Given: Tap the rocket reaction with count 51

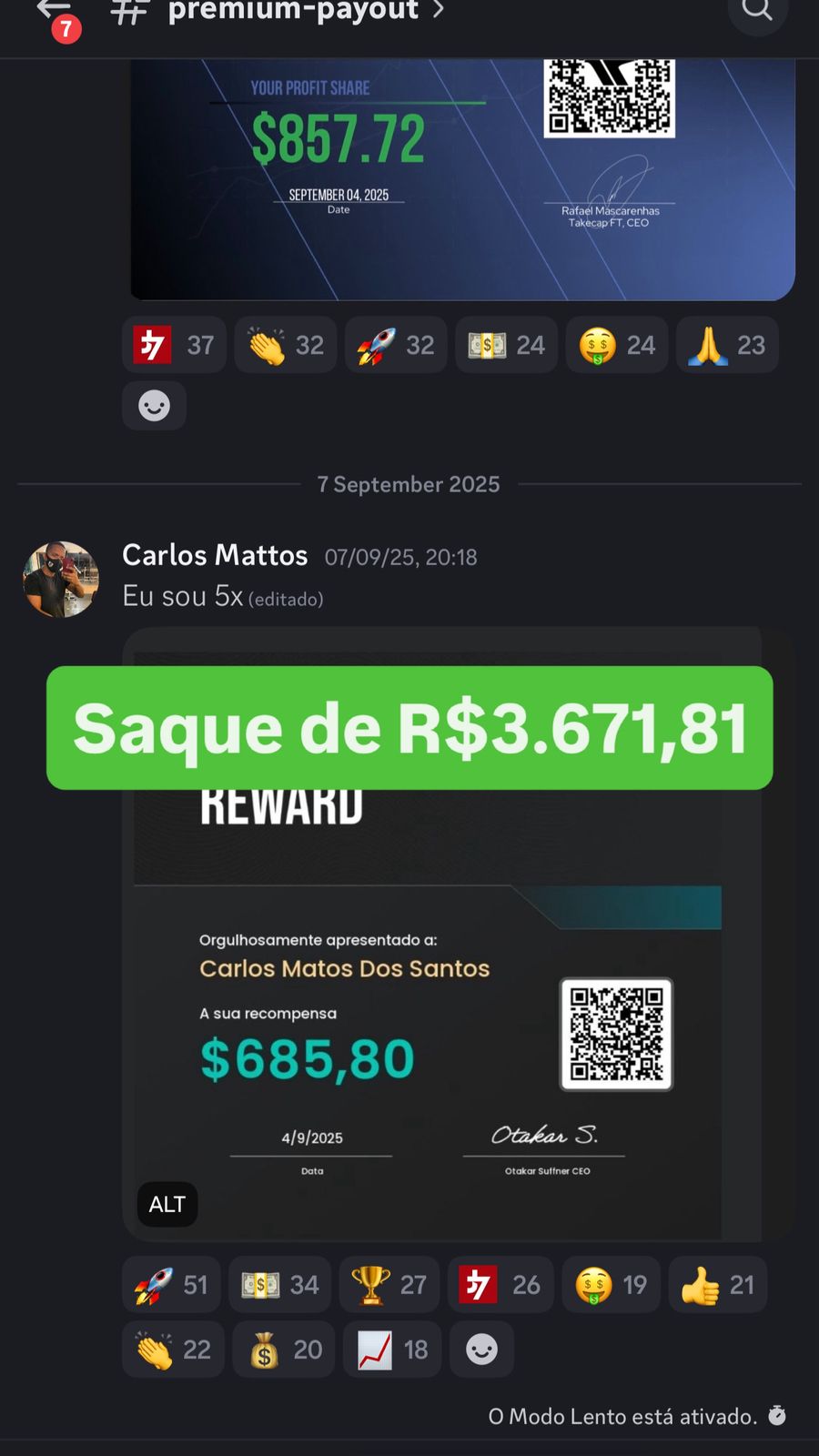Looking at the screenshot, I should [171, 1285].
